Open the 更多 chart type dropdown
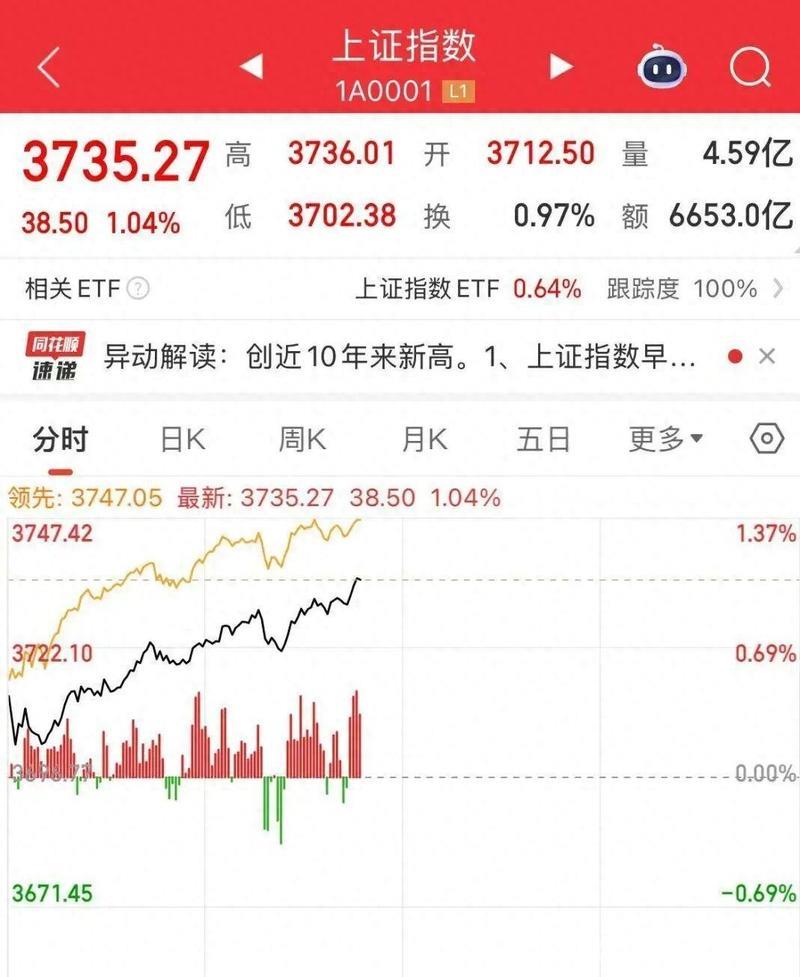 point(658,437)
